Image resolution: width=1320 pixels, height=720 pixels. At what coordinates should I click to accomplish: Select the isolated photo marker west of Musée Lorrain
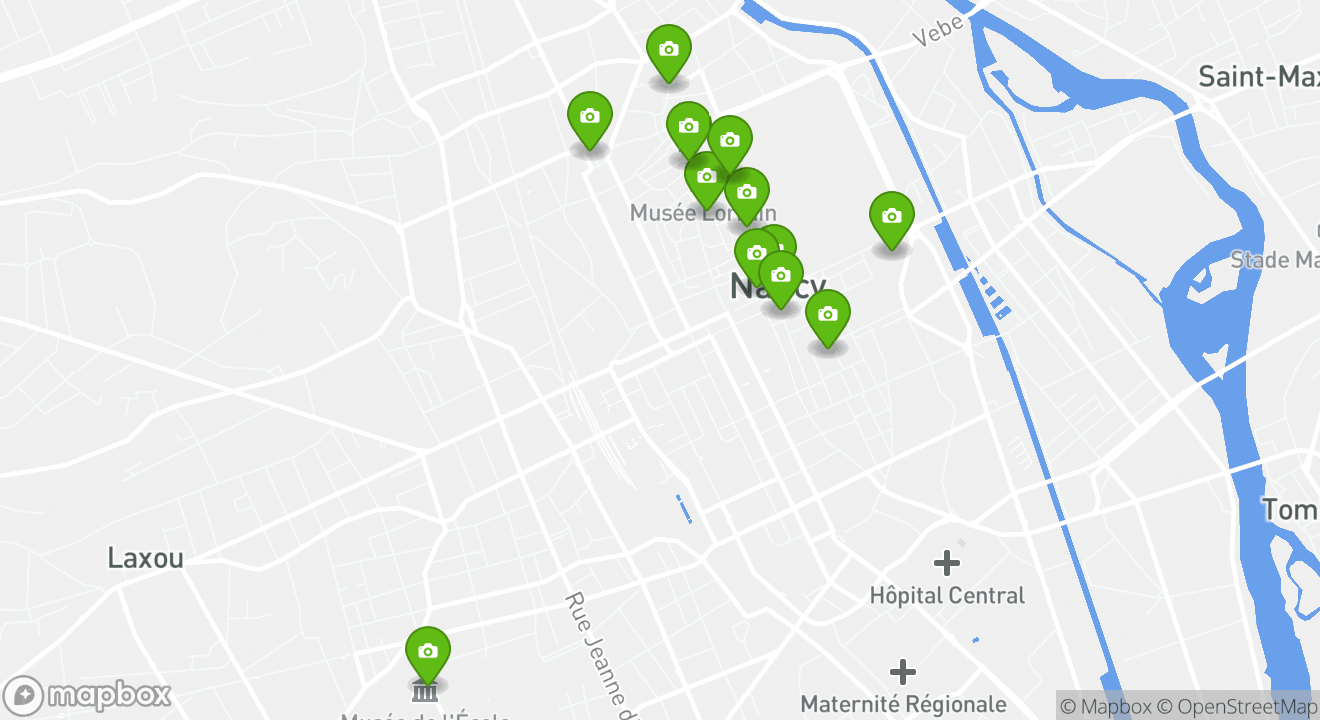[x=589, y=117]
